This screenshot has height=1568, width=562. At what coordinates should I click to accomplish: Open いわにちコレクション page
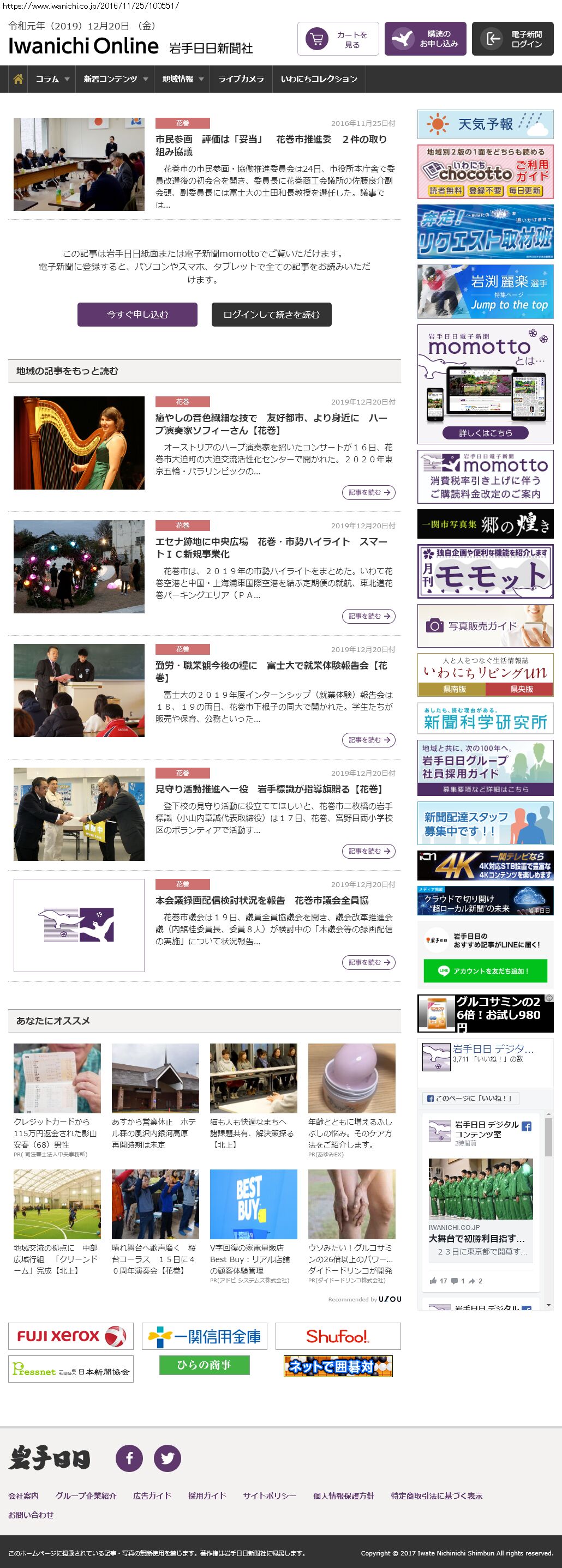pyautogui.click(x=319, y=79)
